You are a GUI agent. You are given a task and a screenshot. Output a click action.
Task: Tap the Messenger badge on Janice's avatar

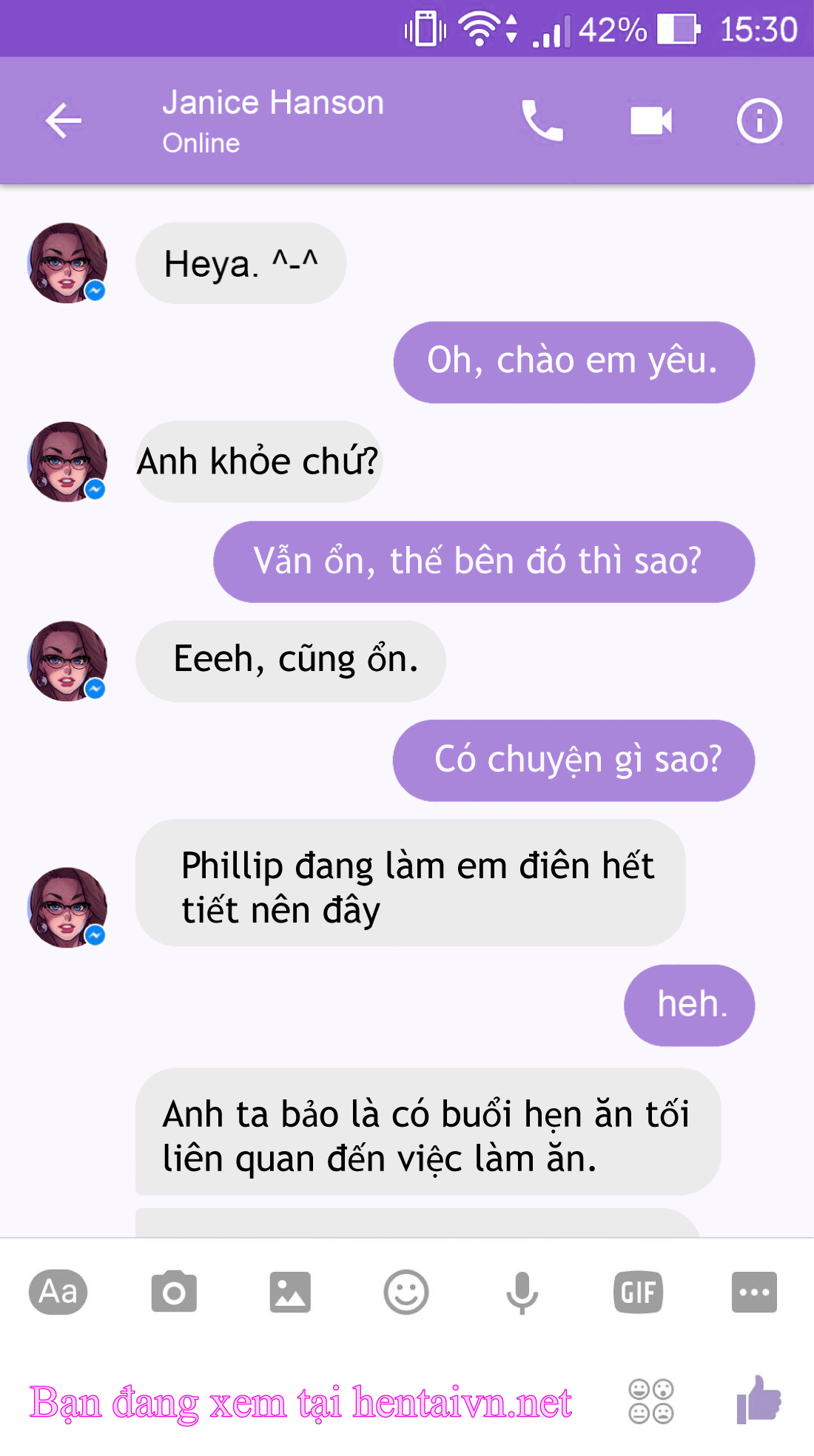pos(94,291)
